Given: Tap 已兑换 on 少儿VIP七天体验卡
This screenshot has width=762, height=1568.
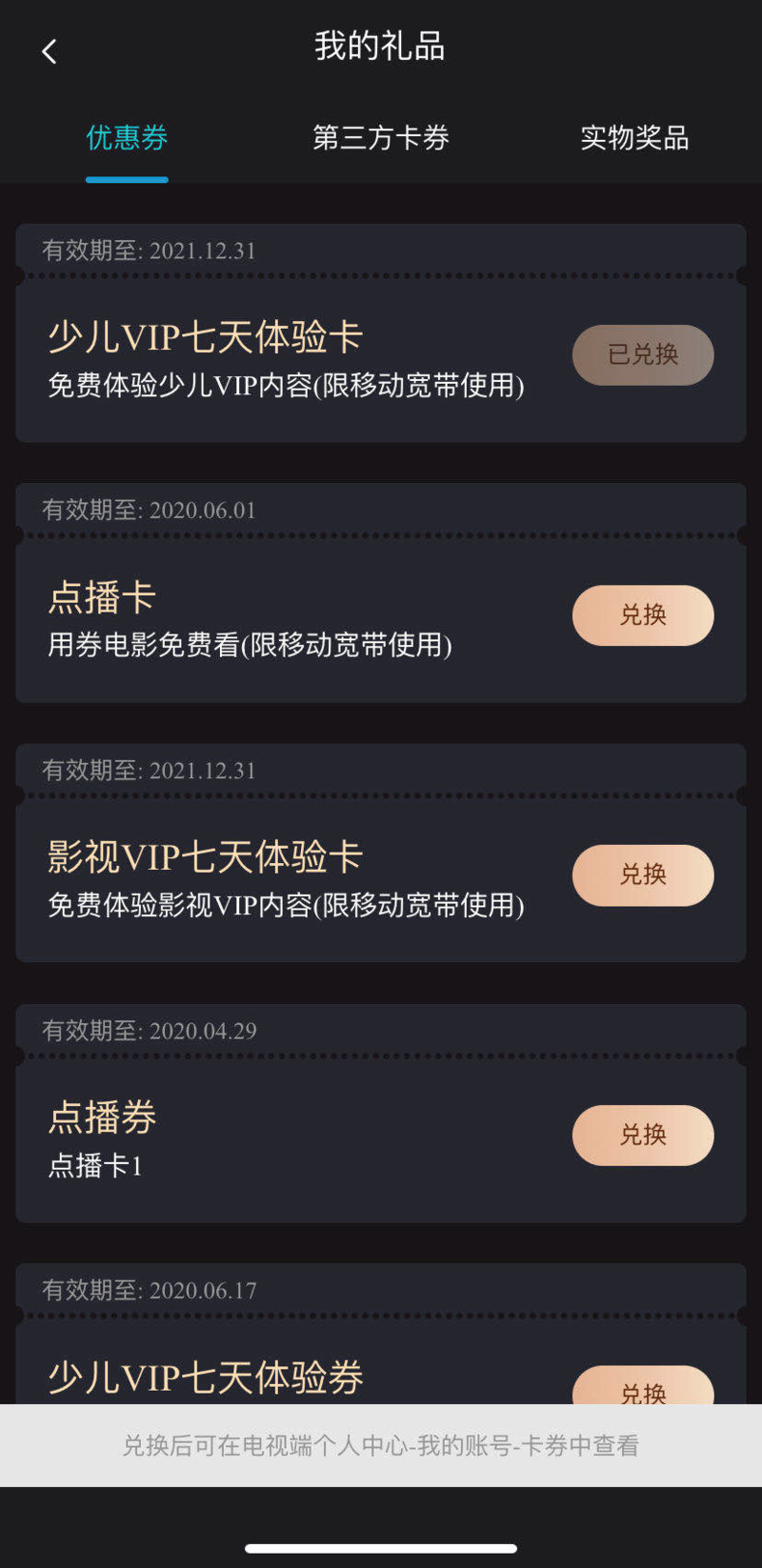Looking at the screenshot, I should click(643, 354).
